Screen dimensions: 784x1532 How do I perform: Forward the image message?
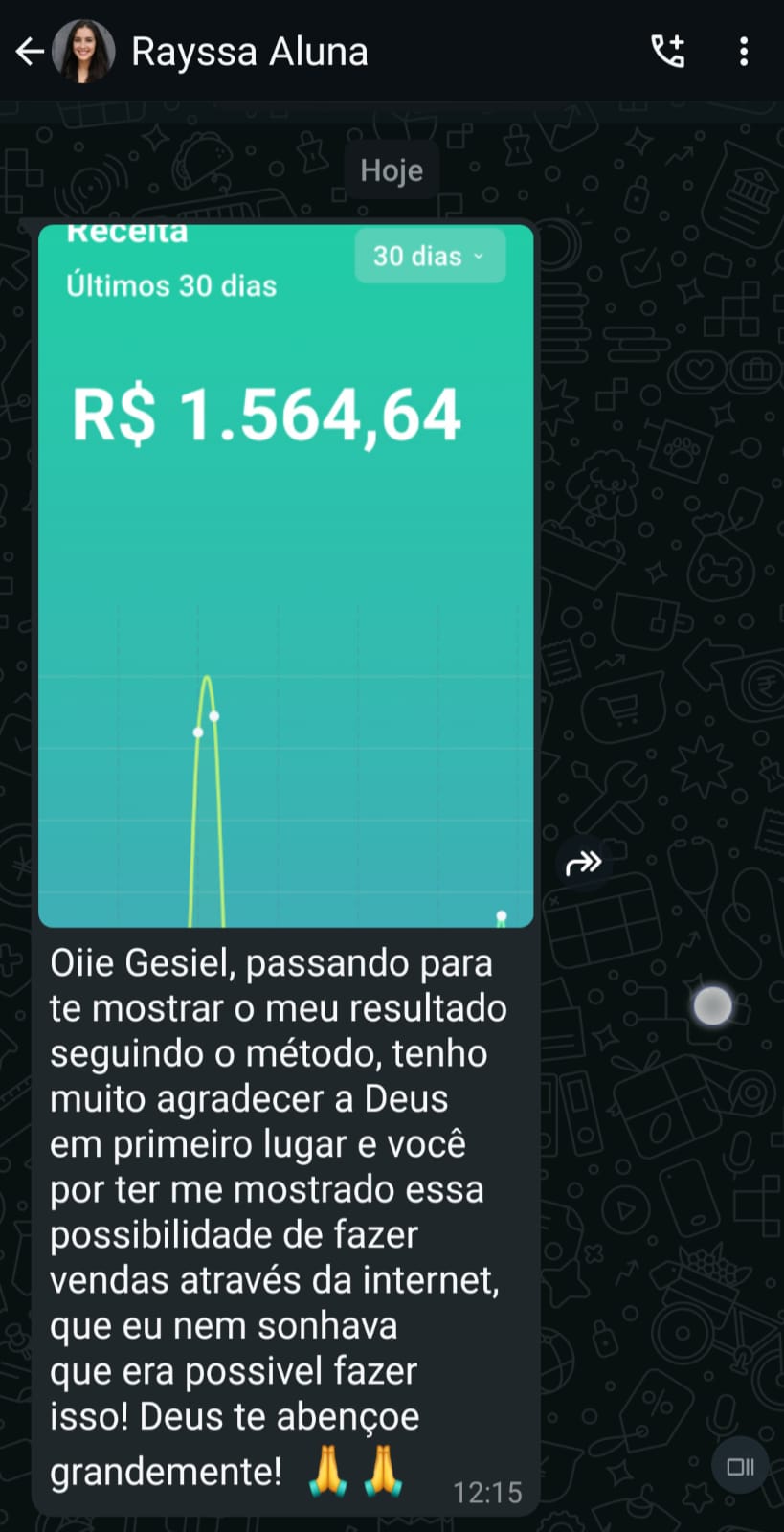pyautogui.click(x=583, y=864)
